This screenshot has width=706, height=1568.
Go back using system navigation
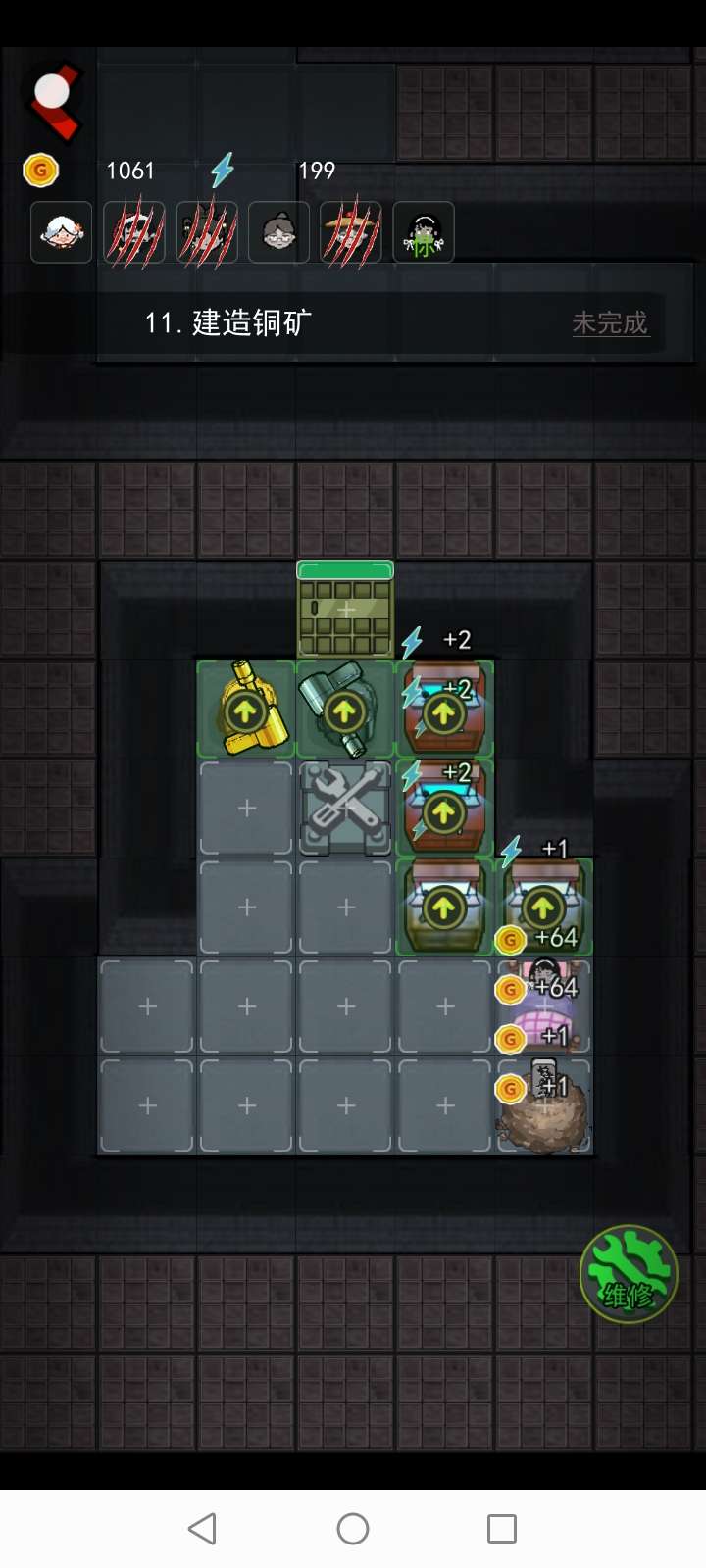click(x=202, y=1528)
